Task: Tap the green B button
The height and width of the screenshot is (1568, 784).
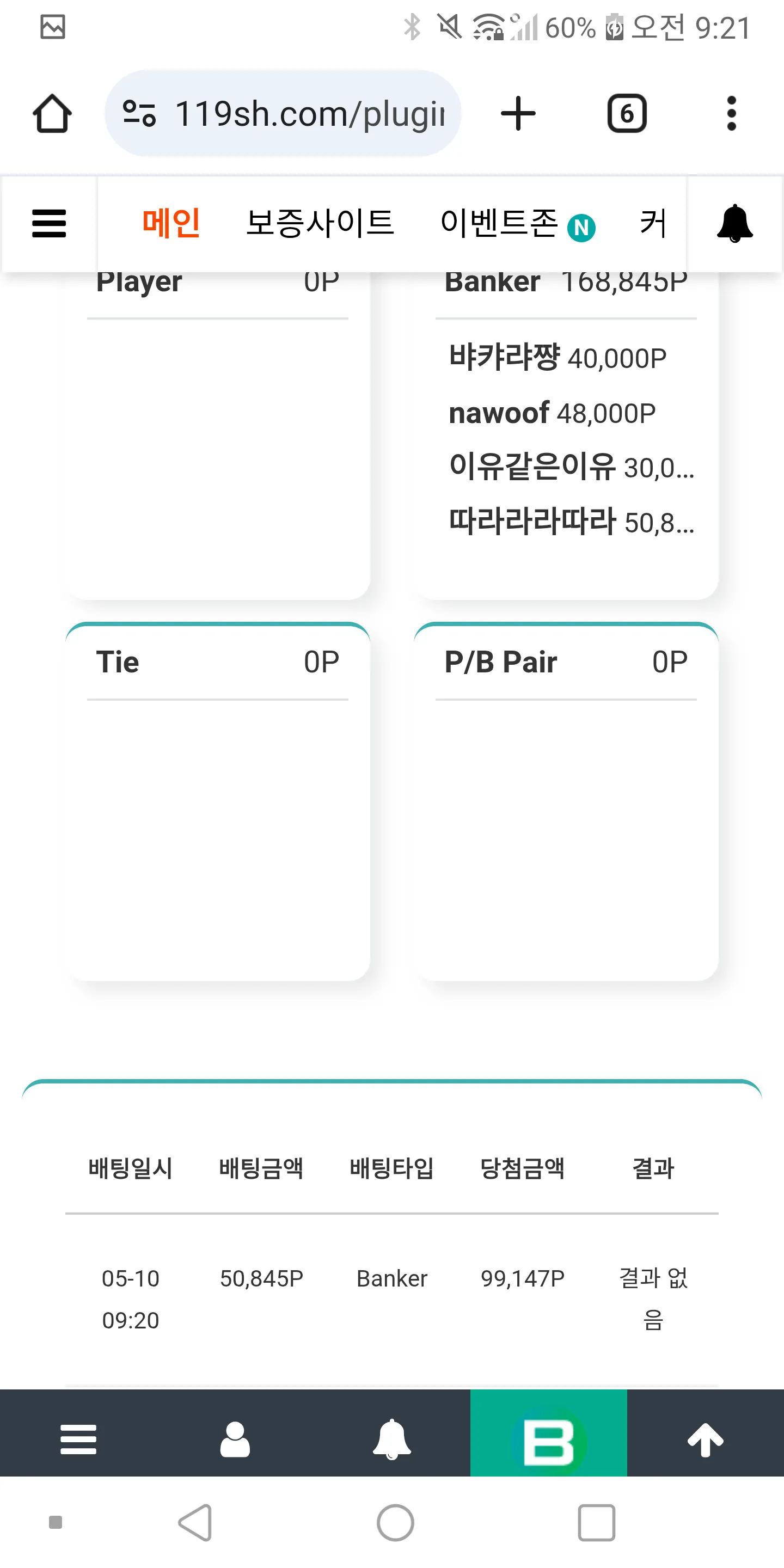Action: [x=548, y=1439]
